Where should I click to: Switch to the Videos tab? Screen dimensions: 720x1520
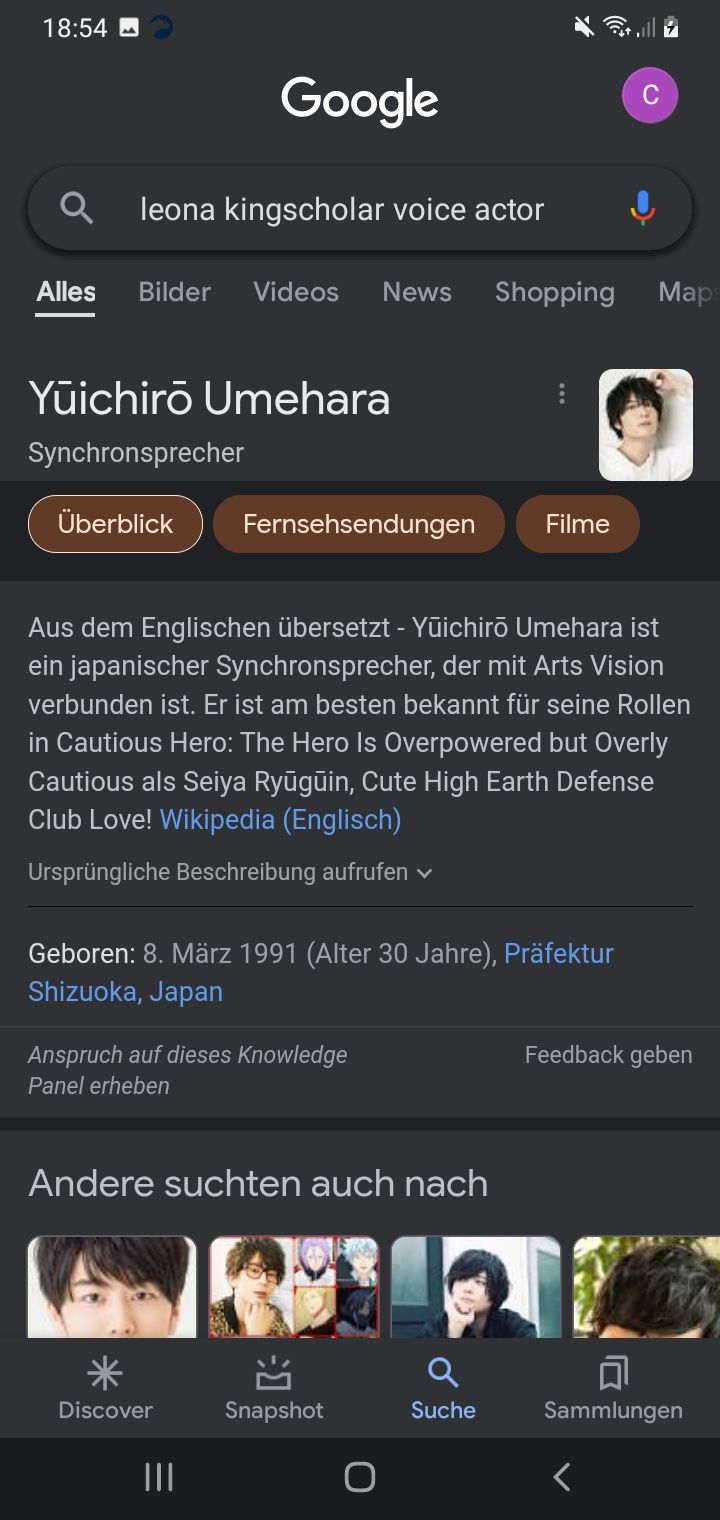296,292
